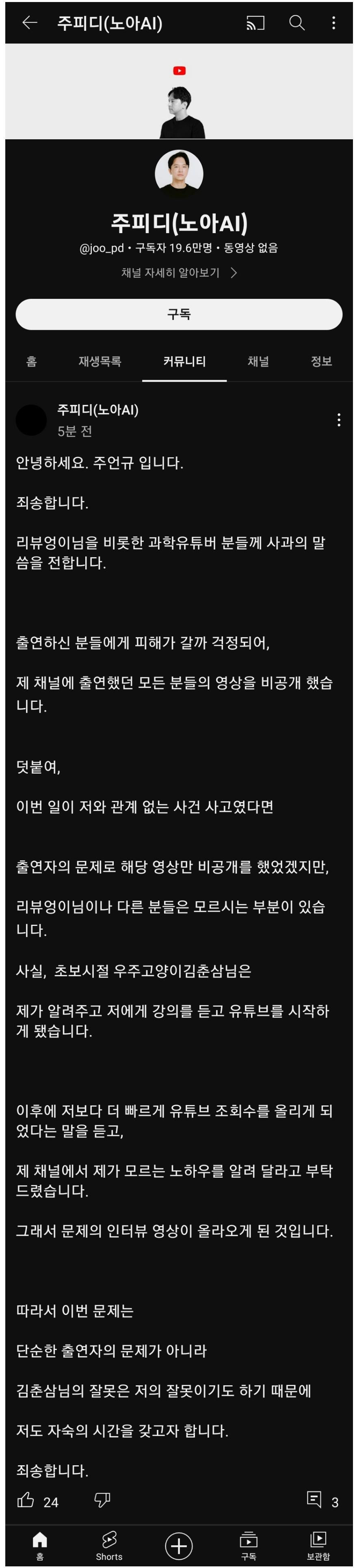Switch to the 홈 channel tab

[32, 361]
